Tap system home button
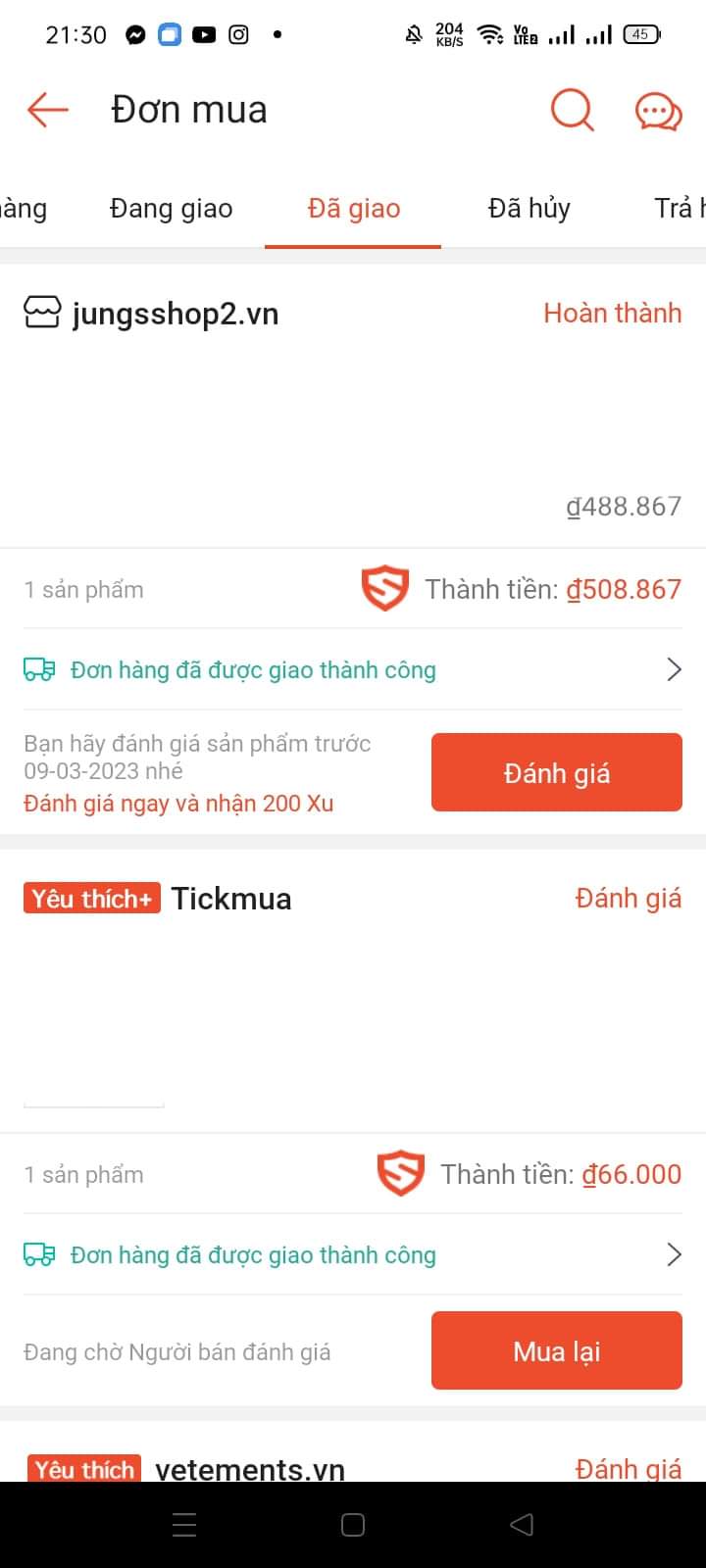The image size is (706, 1568). [x=353, y=1525]
